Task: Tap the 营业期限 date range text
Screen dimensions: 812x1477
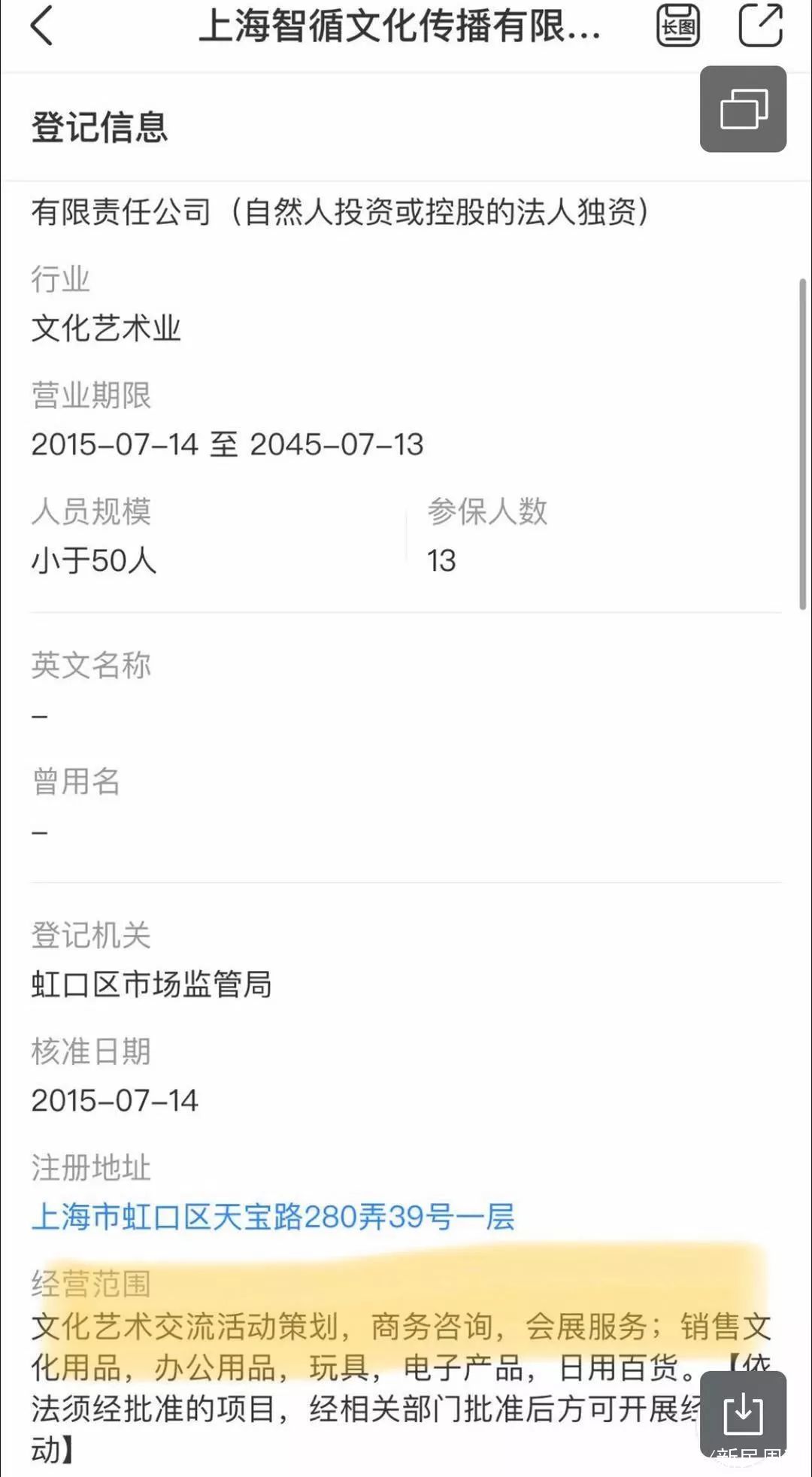Action: click(x=227, y=444)
